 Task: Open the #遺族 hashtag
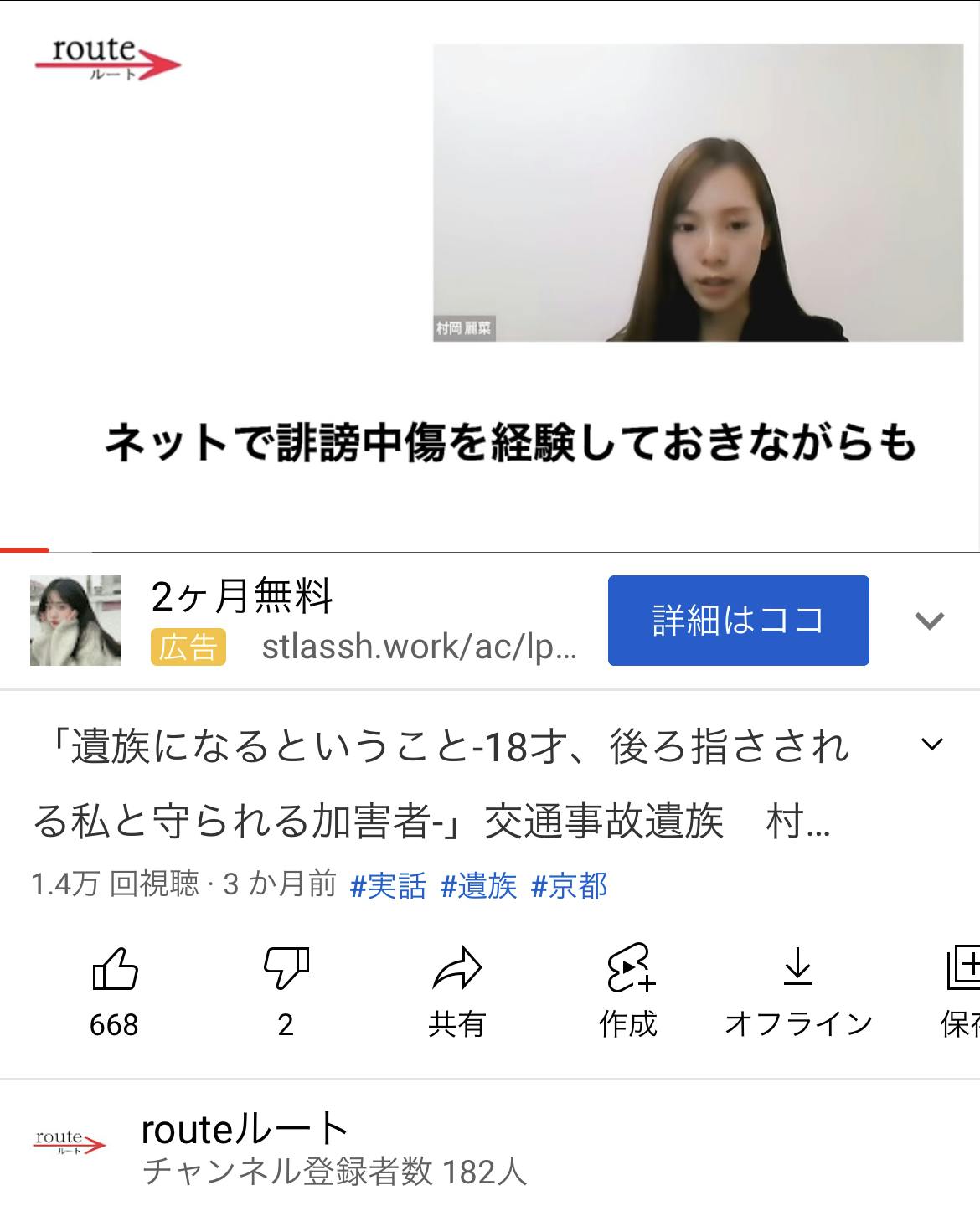coord(478,885)
